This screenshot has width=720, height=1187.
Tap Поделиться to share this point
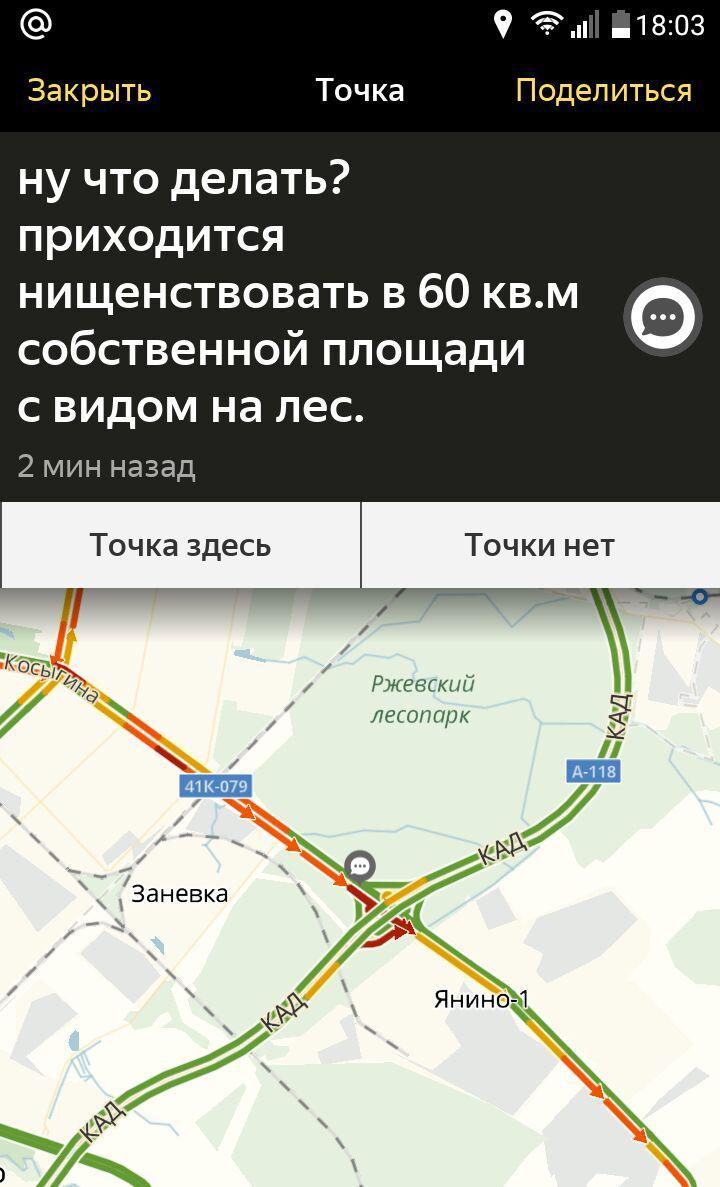(603, 91)
